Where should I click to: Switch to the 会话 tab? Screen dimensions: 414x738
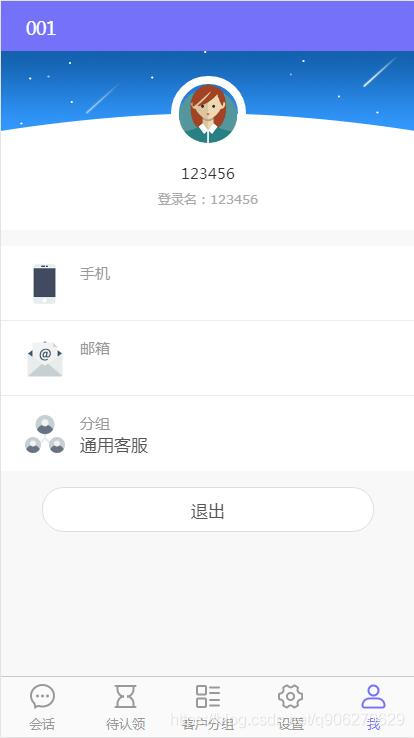click(x=42, y=707)
